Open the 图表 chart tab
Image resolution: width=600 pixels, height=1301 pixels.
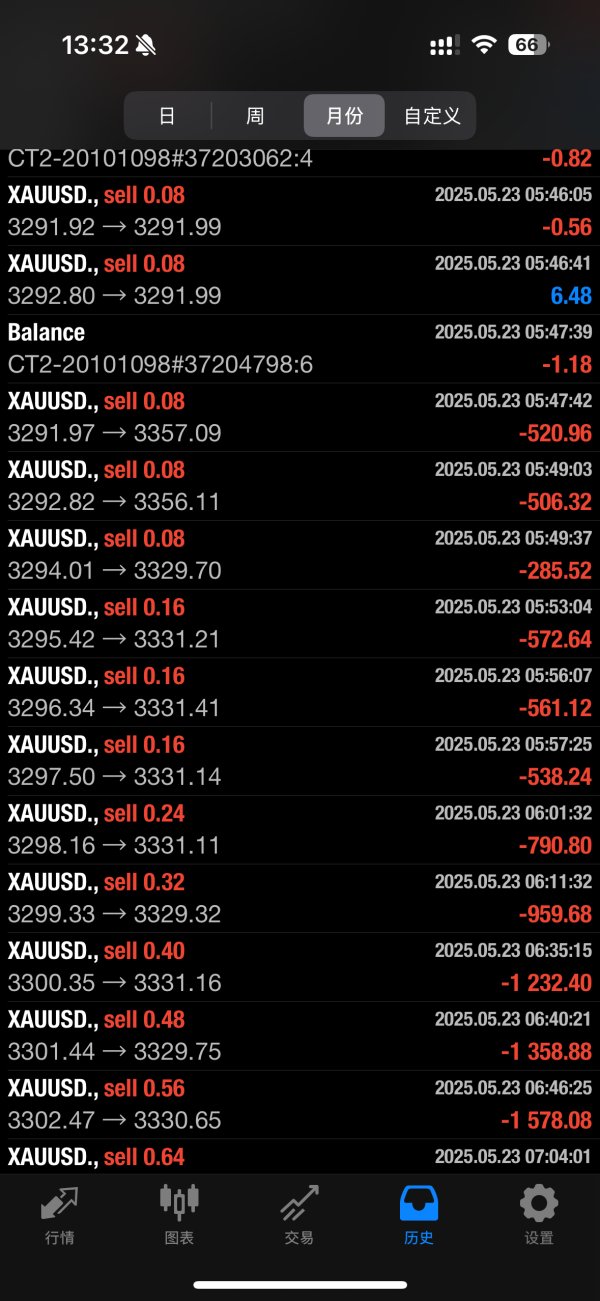click(179, 1215)
